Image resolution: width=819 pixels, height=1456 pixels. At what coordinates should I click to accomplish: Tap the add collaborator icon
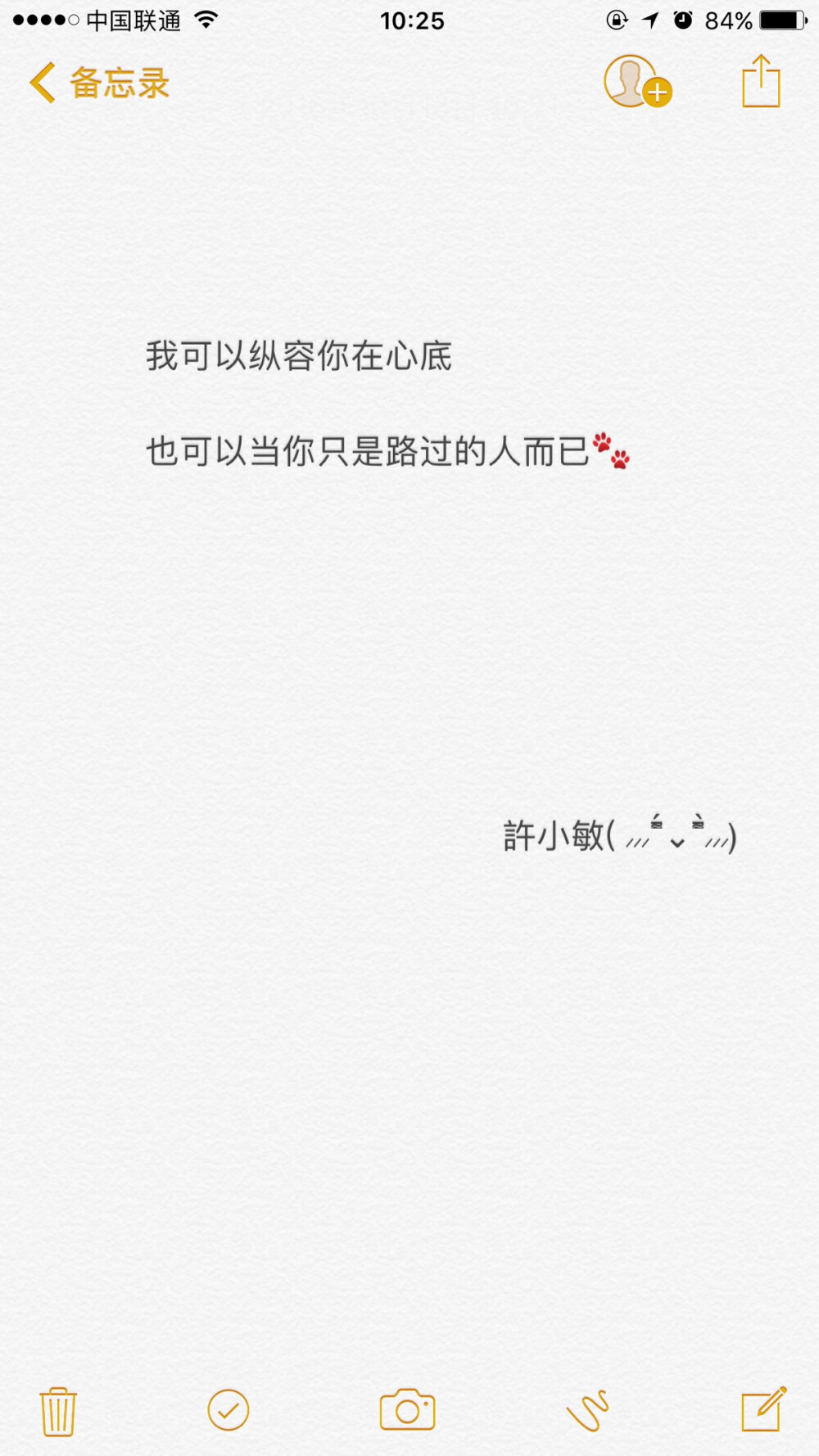click(637, 84)
